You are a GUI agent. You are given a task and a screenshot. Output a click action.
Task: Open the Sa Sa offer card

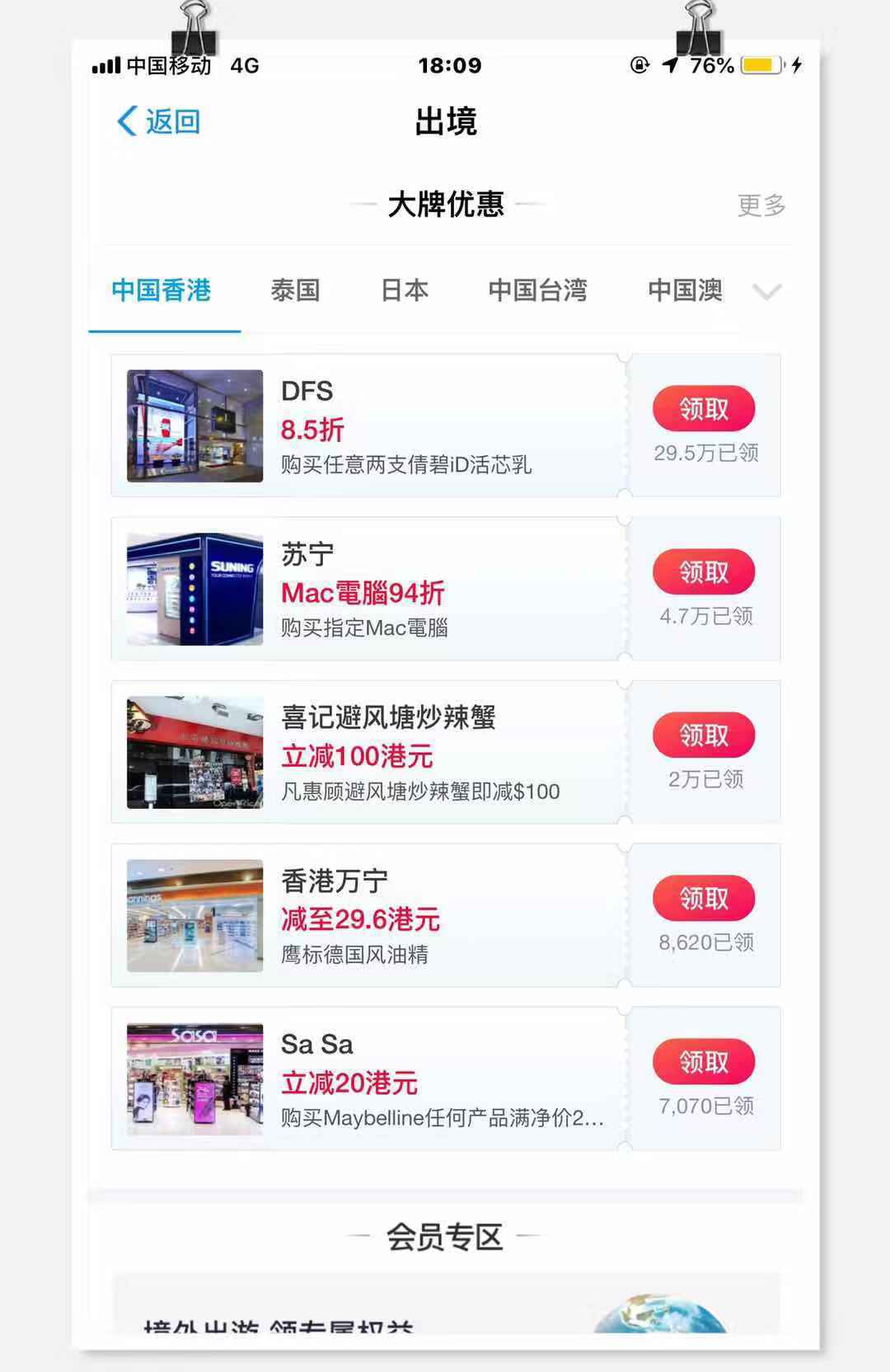pos(371,1079)
